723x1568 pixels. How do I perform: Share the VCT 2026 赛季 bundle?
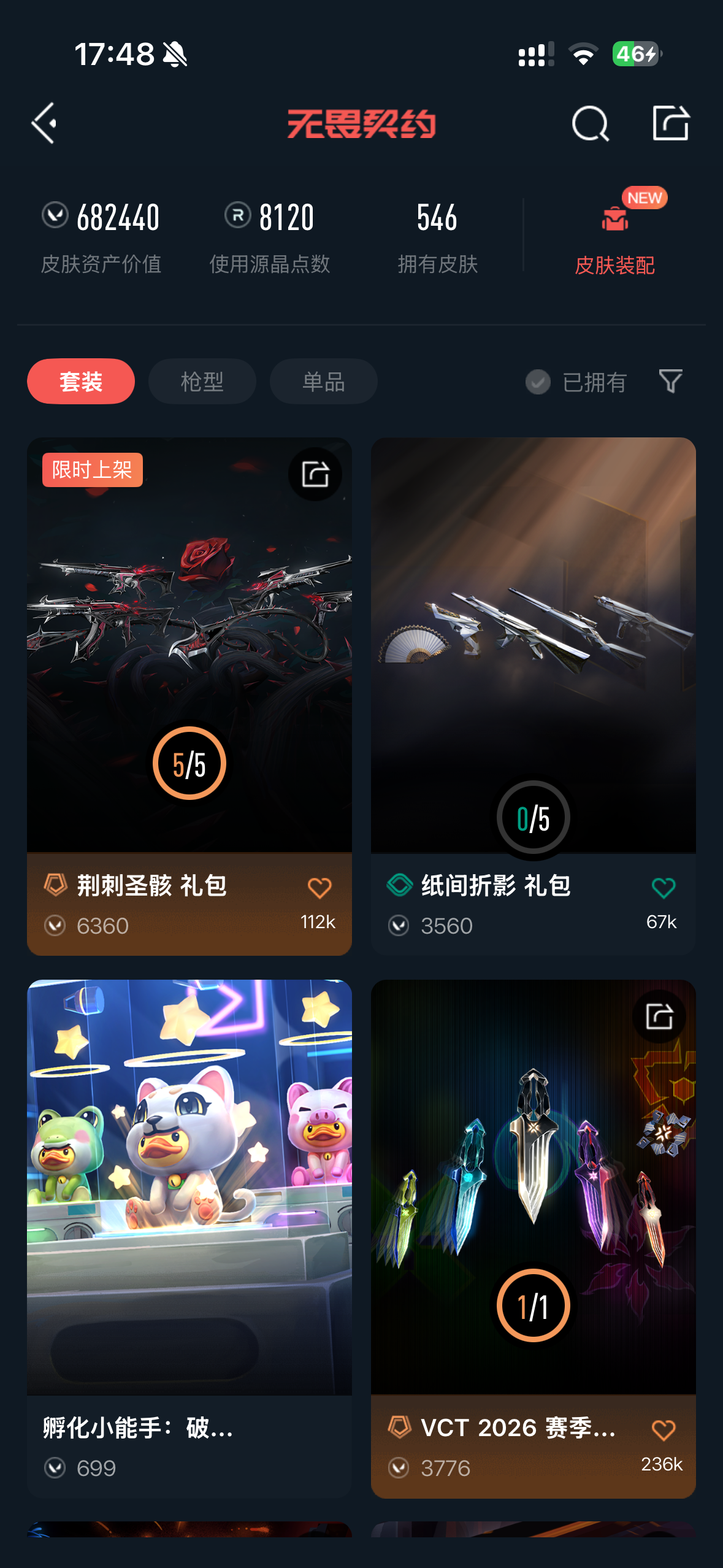click(x=659, y=1017)
